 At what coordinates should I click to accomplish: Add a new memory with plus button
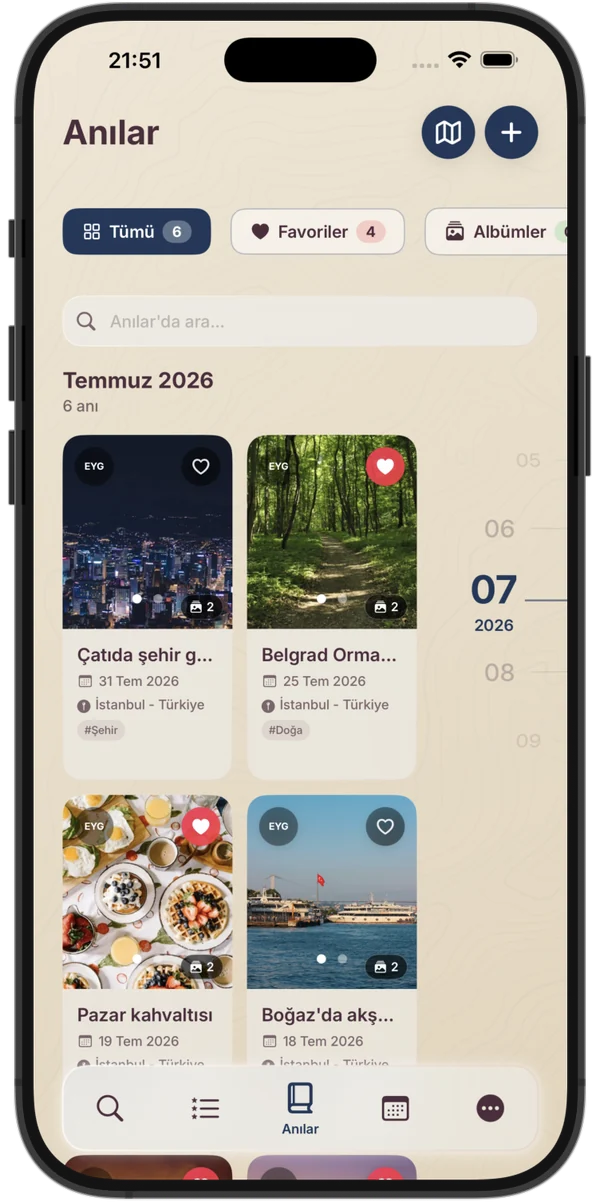[x=511, y=133]
